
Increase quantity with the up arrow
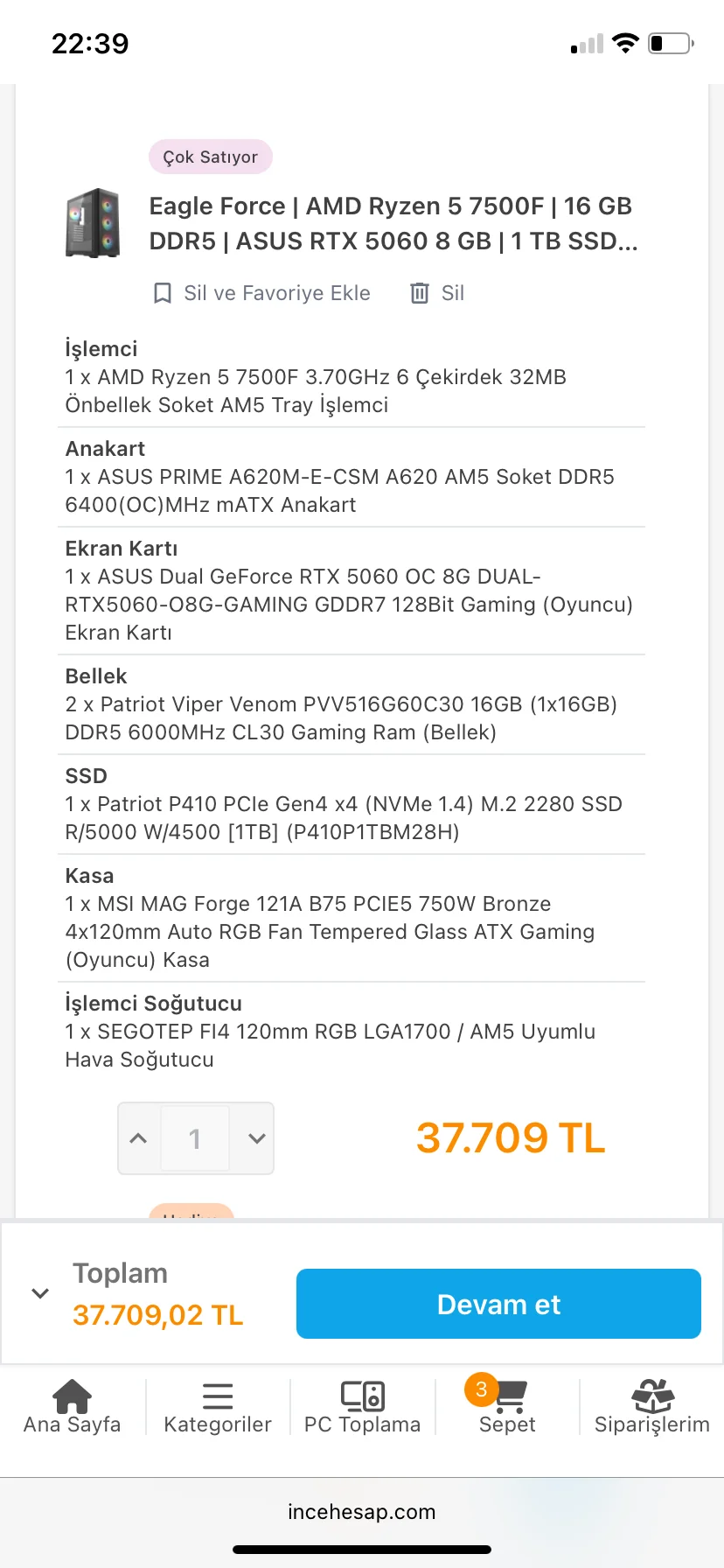click(138, 1138)
